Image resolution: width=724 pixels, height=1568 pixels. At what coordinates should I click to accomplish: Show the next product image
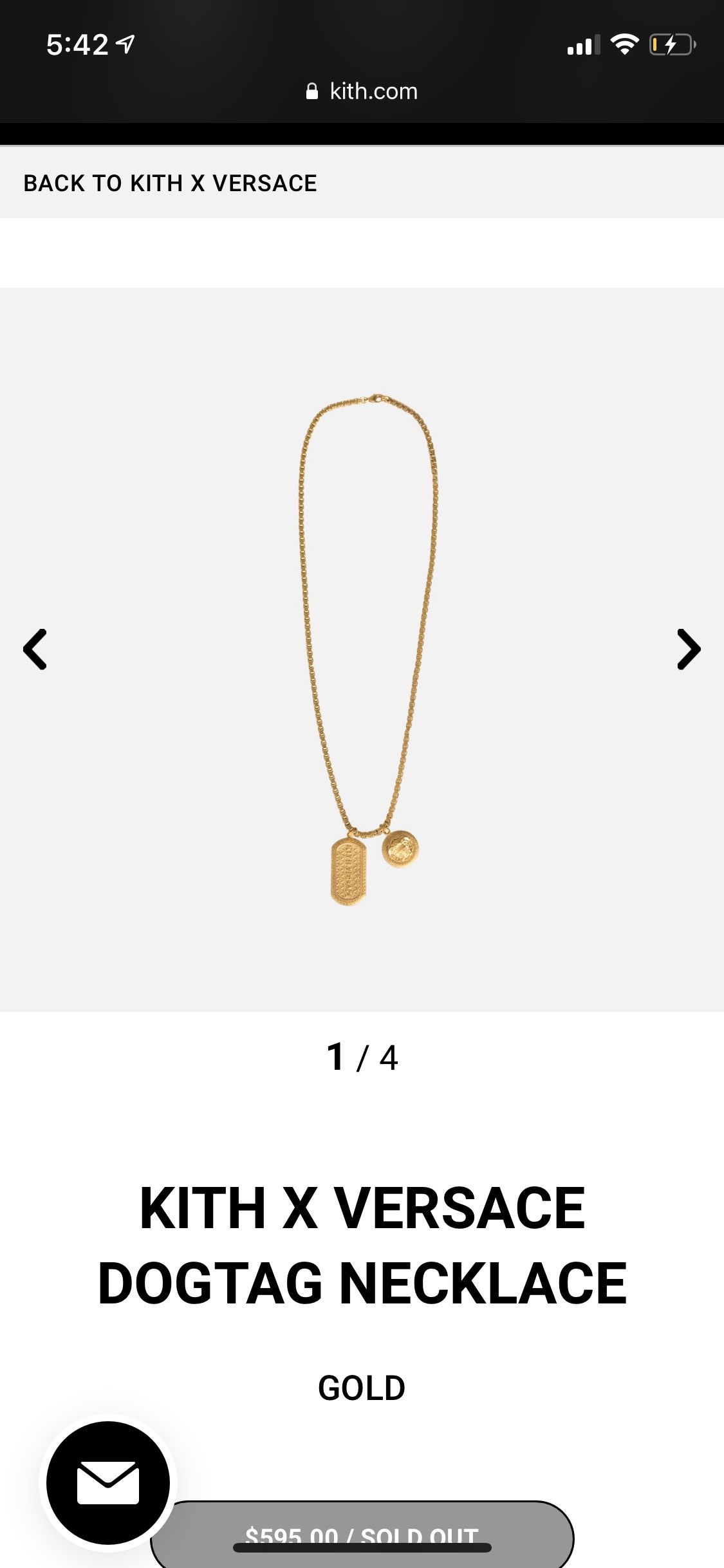689,649
